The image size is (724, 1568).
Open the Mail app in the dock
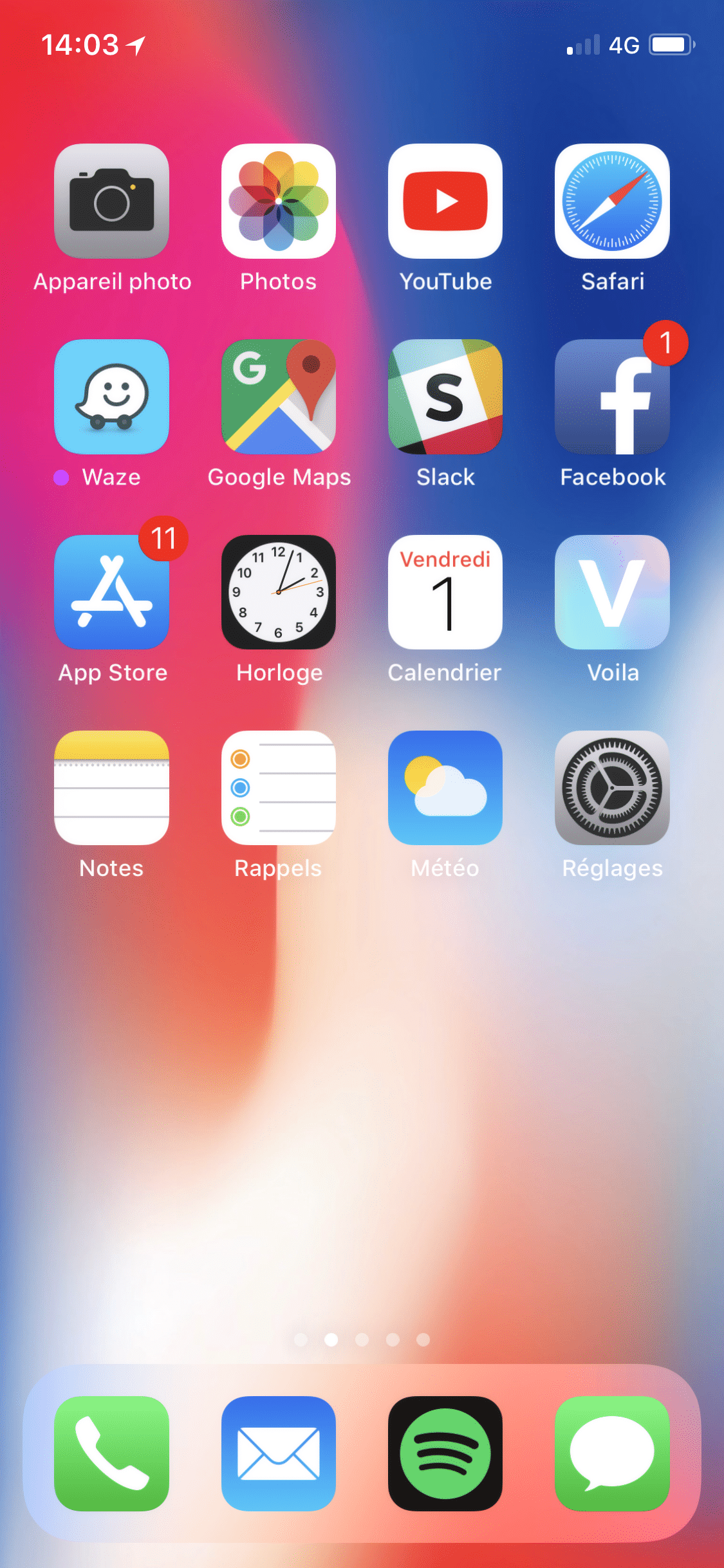[278, 1453]
